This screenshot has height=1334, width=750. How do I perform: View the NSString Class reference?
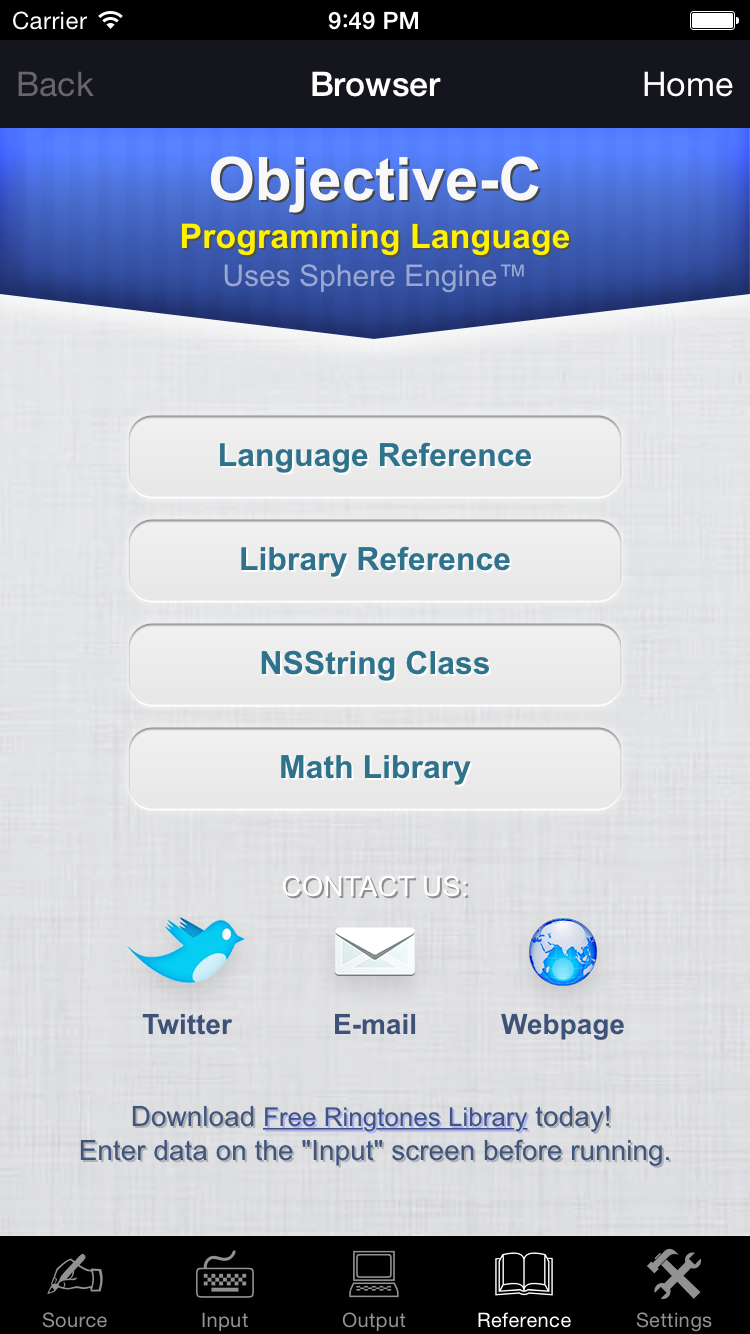click(x=375, y=664)
